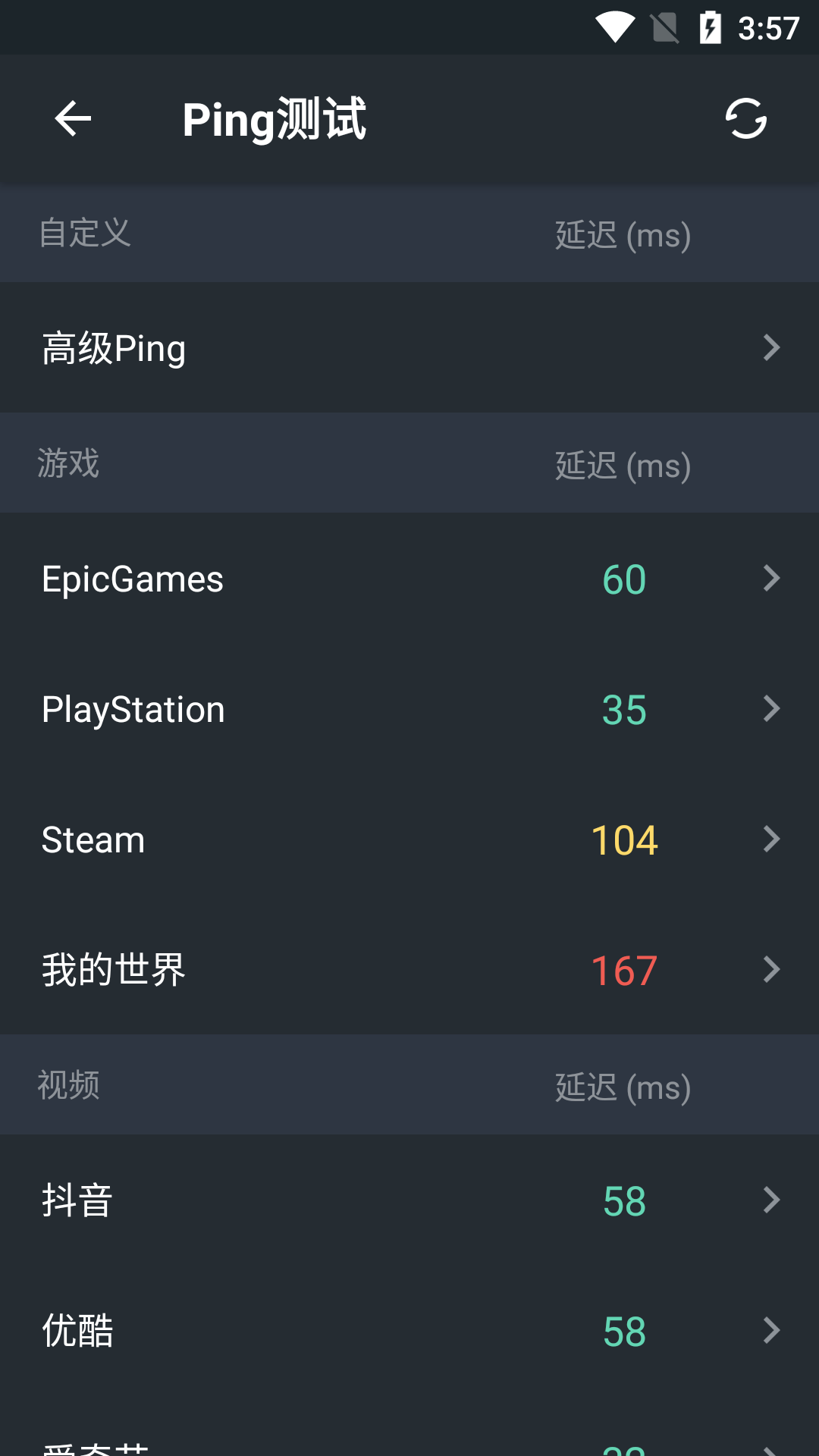Open the 高级Ping option
The width and height of the screenshot is (819, 1456).
(409, 348)
